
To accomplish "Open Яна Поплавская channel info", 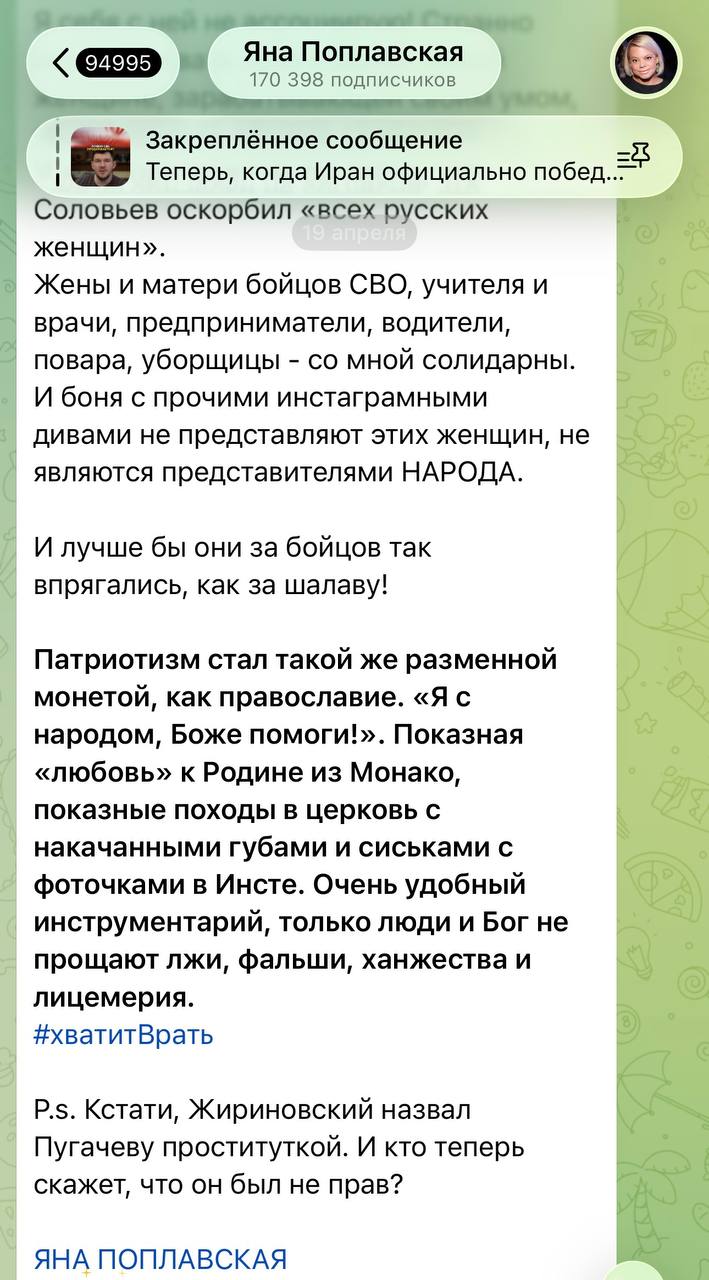I will (x=353, y=63).
